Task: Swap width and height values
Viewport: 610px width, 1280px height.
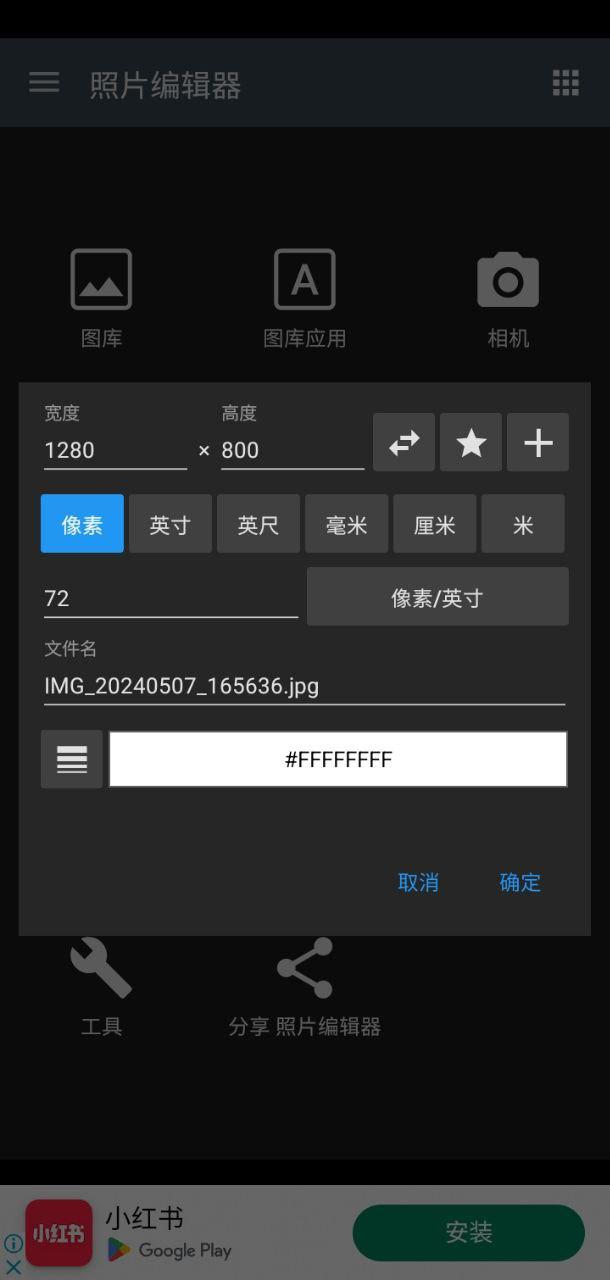Action: (x=404, y=442)
